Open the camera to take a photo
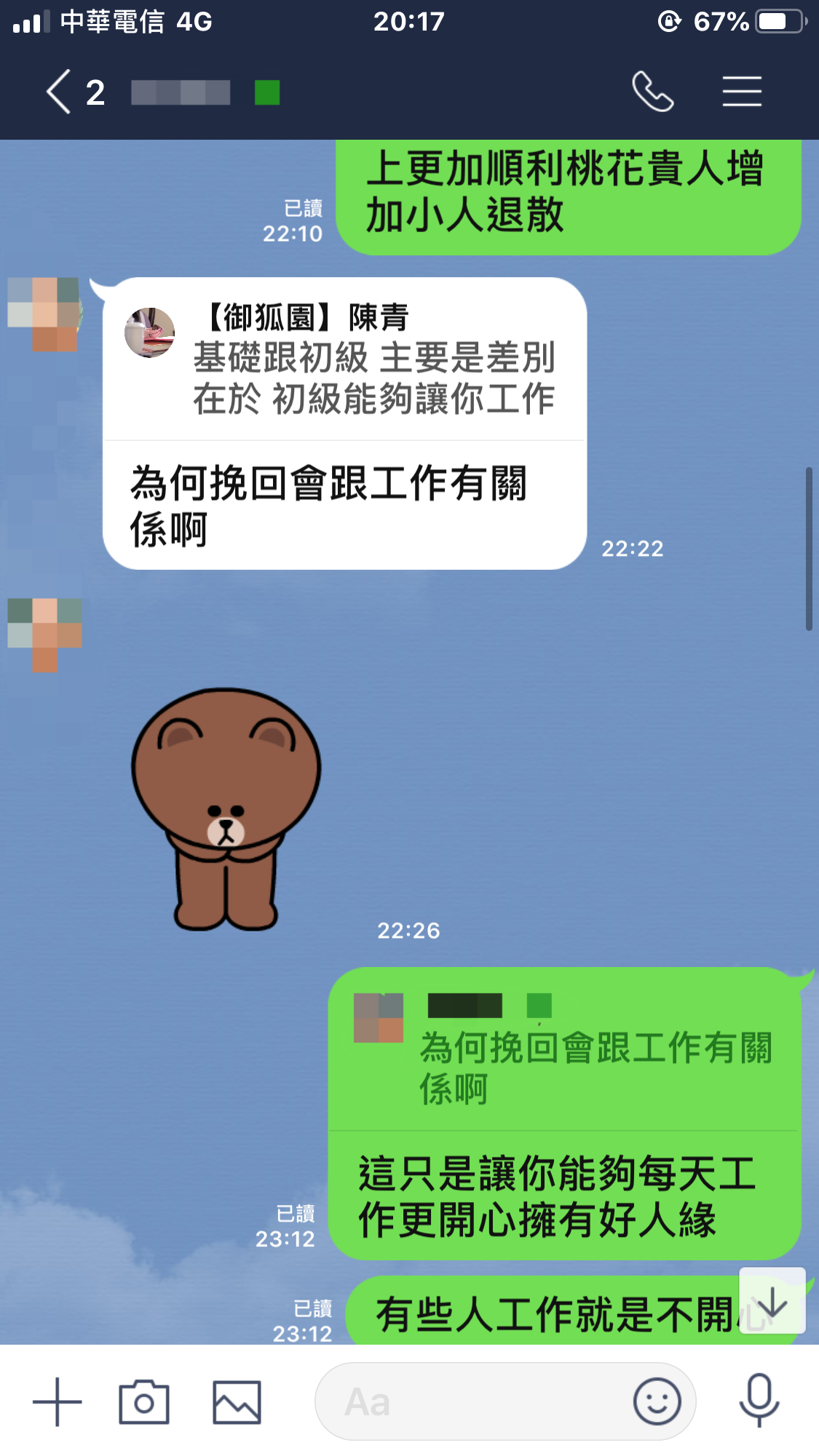819x1456 pixels. [144, 1401]
